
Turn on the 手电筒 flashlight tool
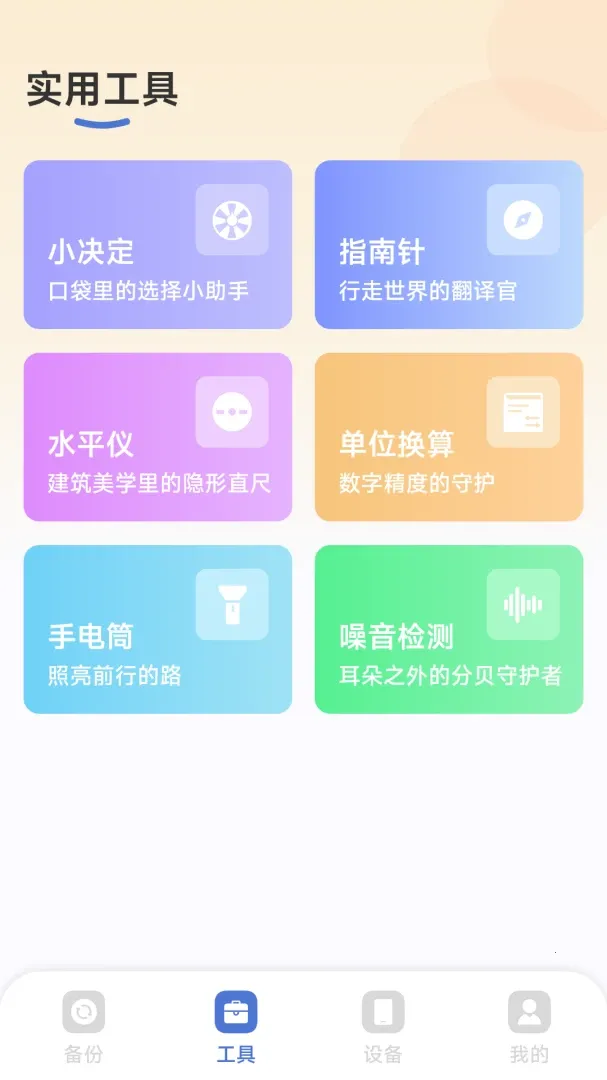tap(158, 629)
